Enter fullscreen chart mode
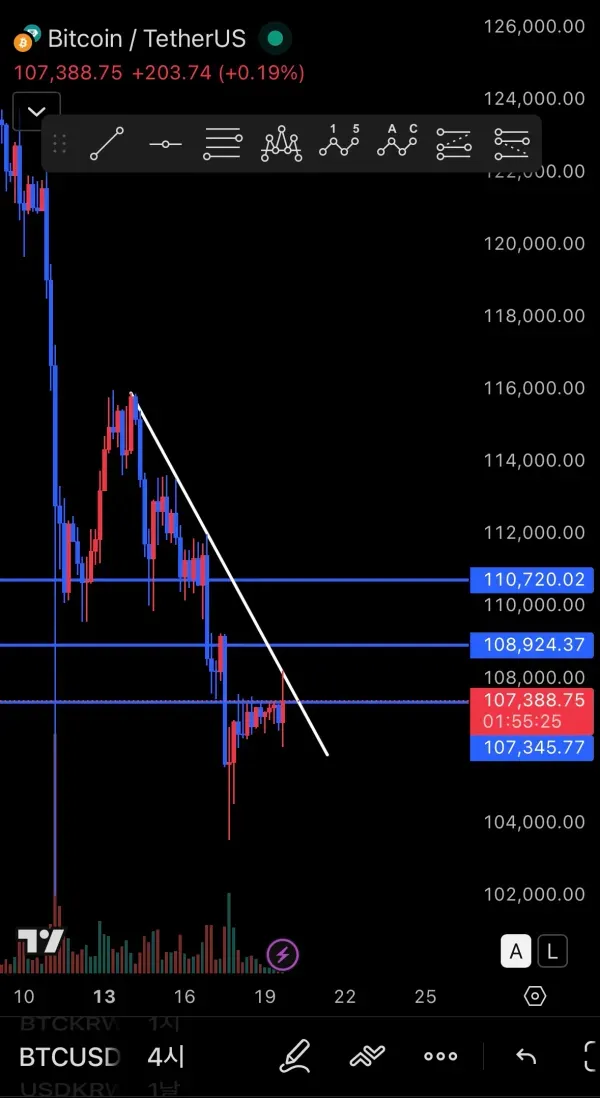 click(590, 1056)
